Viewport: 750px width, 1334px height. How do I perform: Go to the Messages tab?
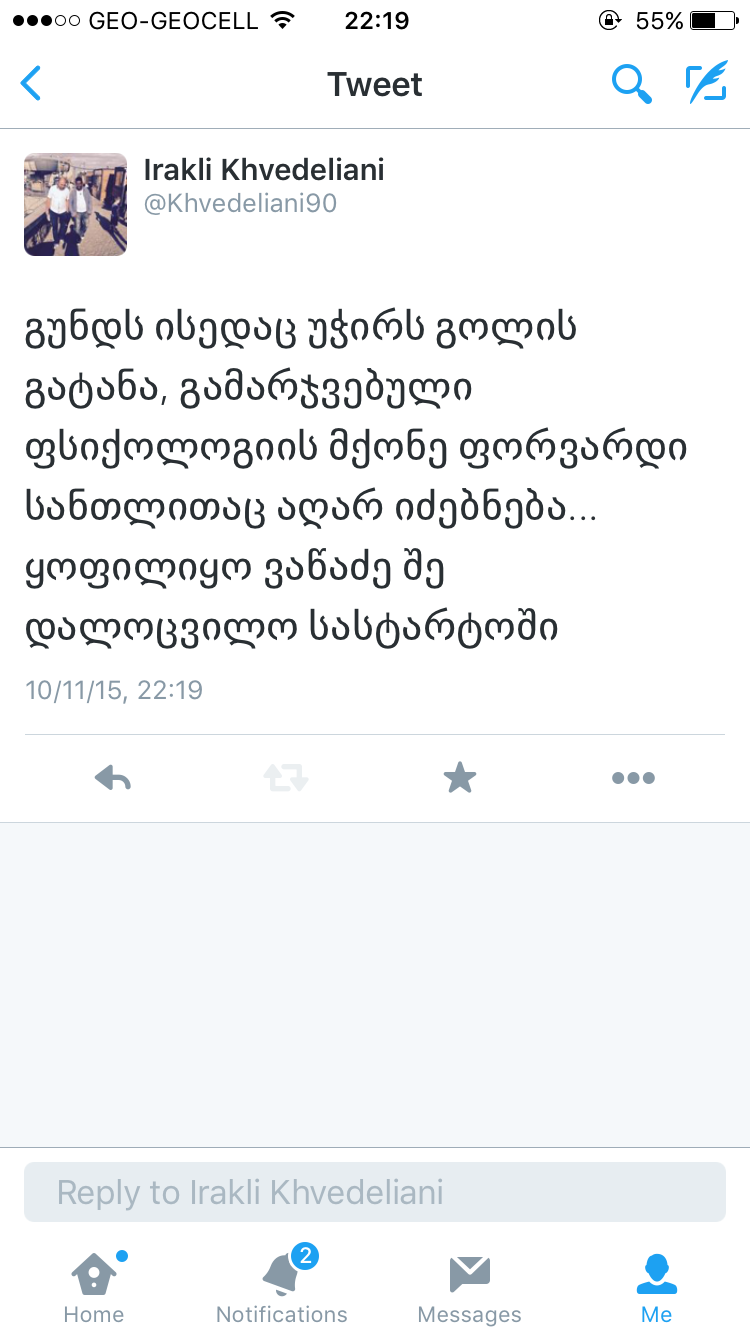[x=469, y=1288]
